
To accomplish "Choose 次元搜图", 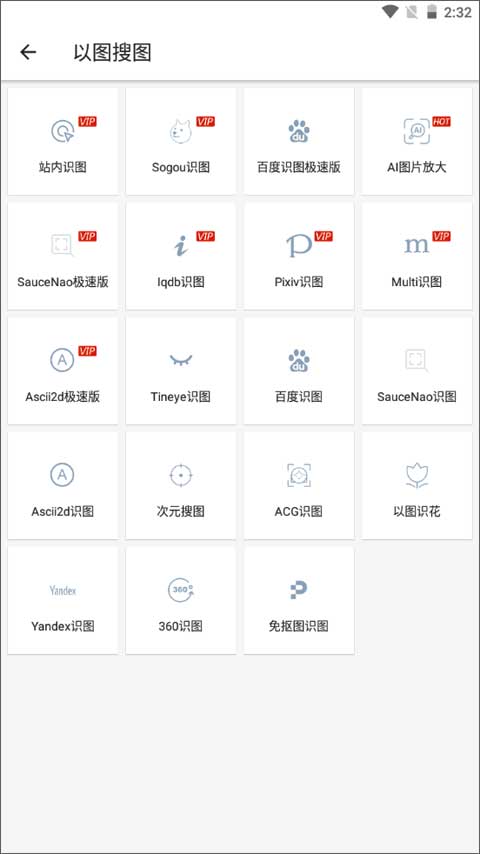I will pyautogui.click(x=181, y=486).
